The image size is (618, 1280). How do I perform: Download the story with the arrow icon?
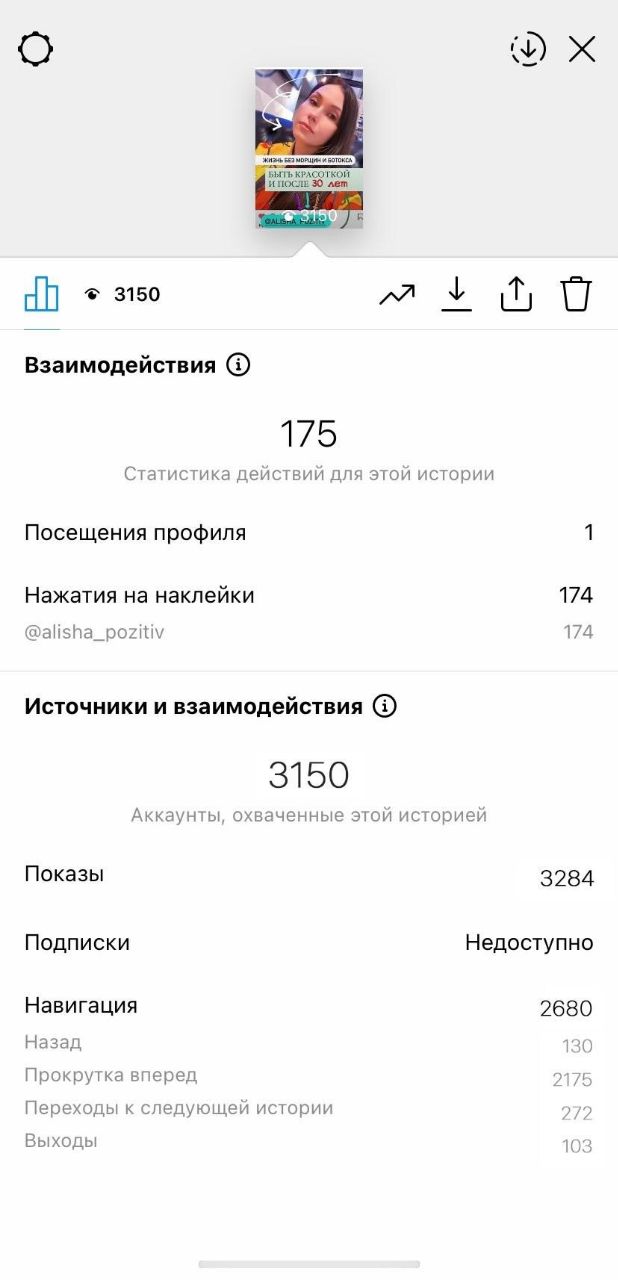(456, 294)
